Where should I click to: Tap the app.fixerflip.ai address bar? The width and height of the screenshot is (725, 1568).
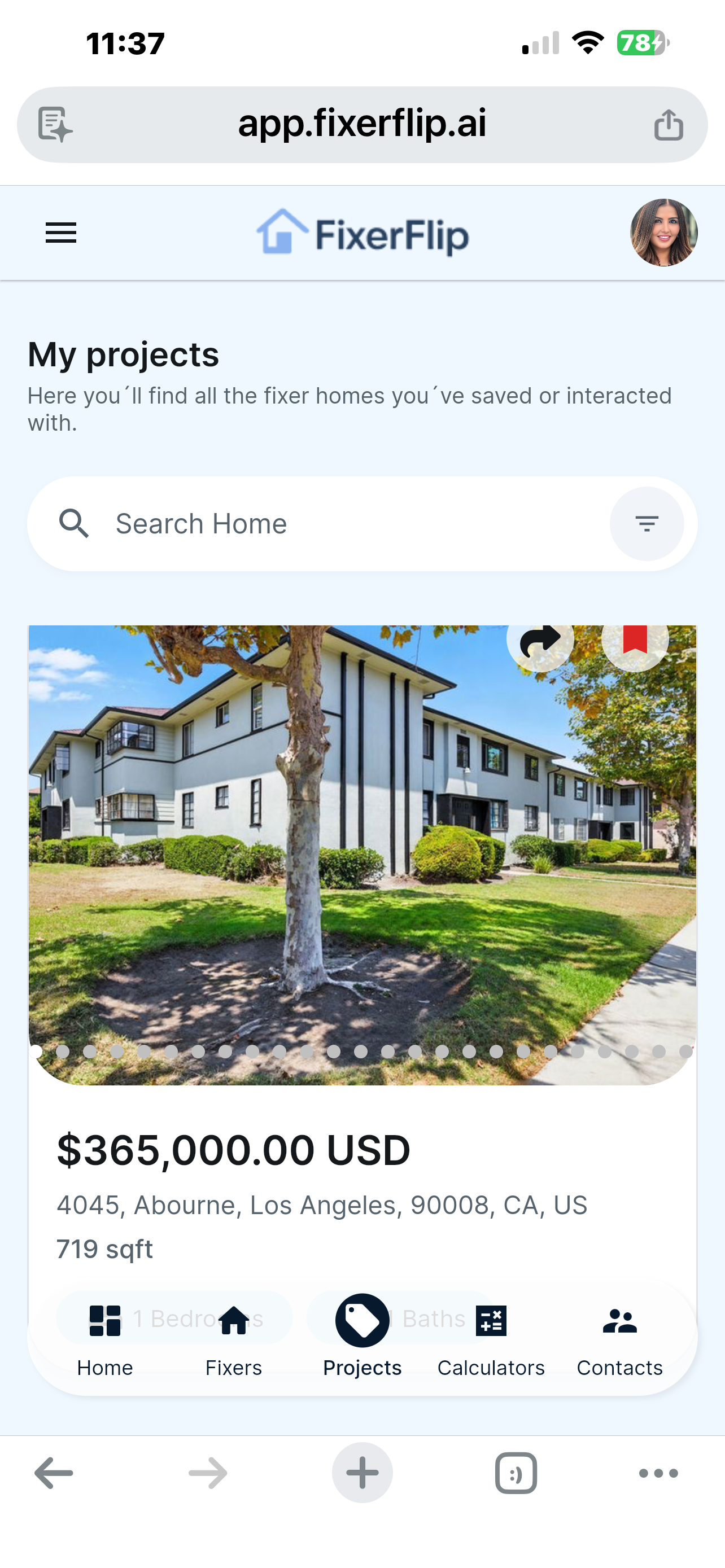(361, 124)
